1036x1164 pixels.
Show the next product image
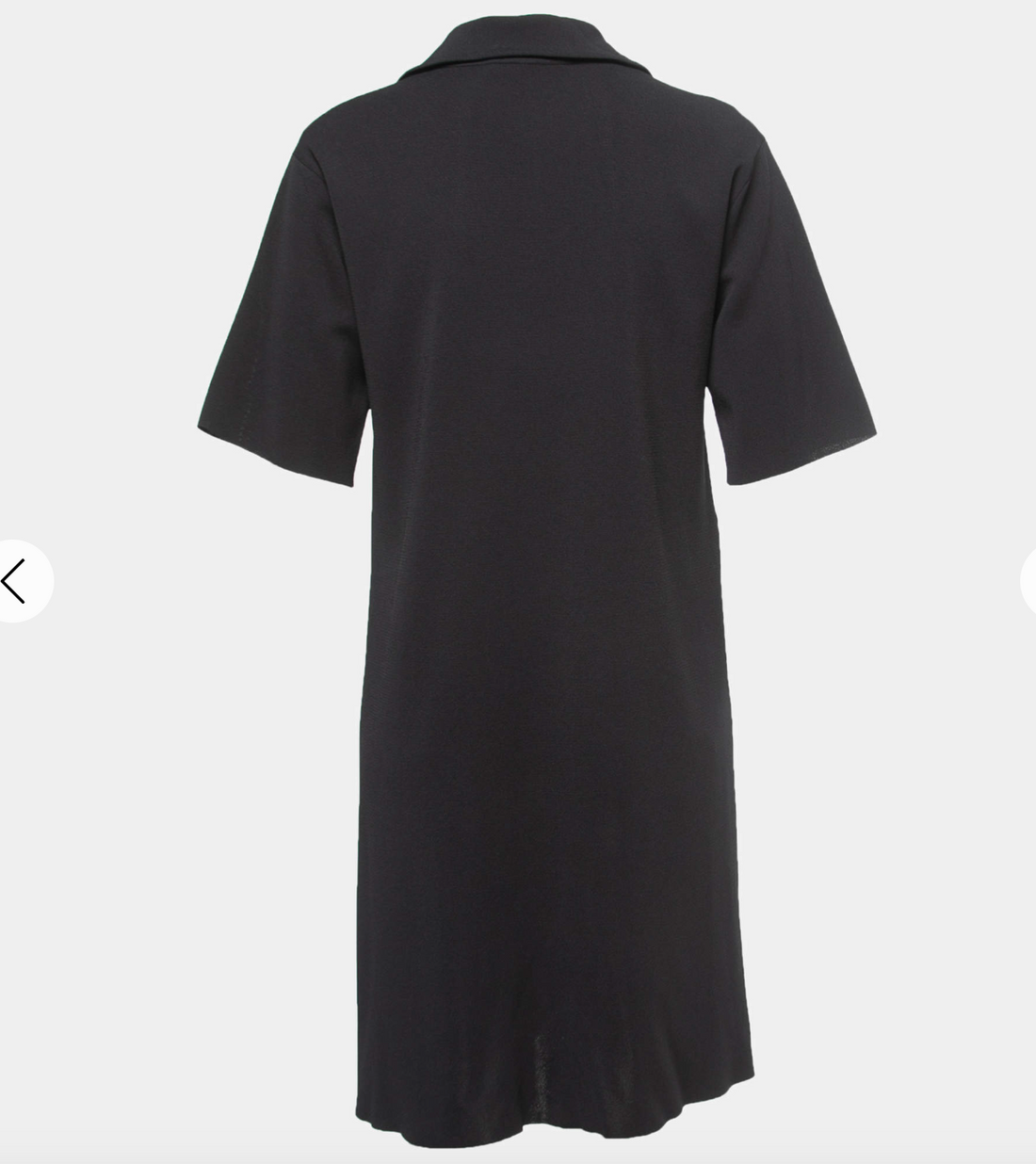(1028, 581)
